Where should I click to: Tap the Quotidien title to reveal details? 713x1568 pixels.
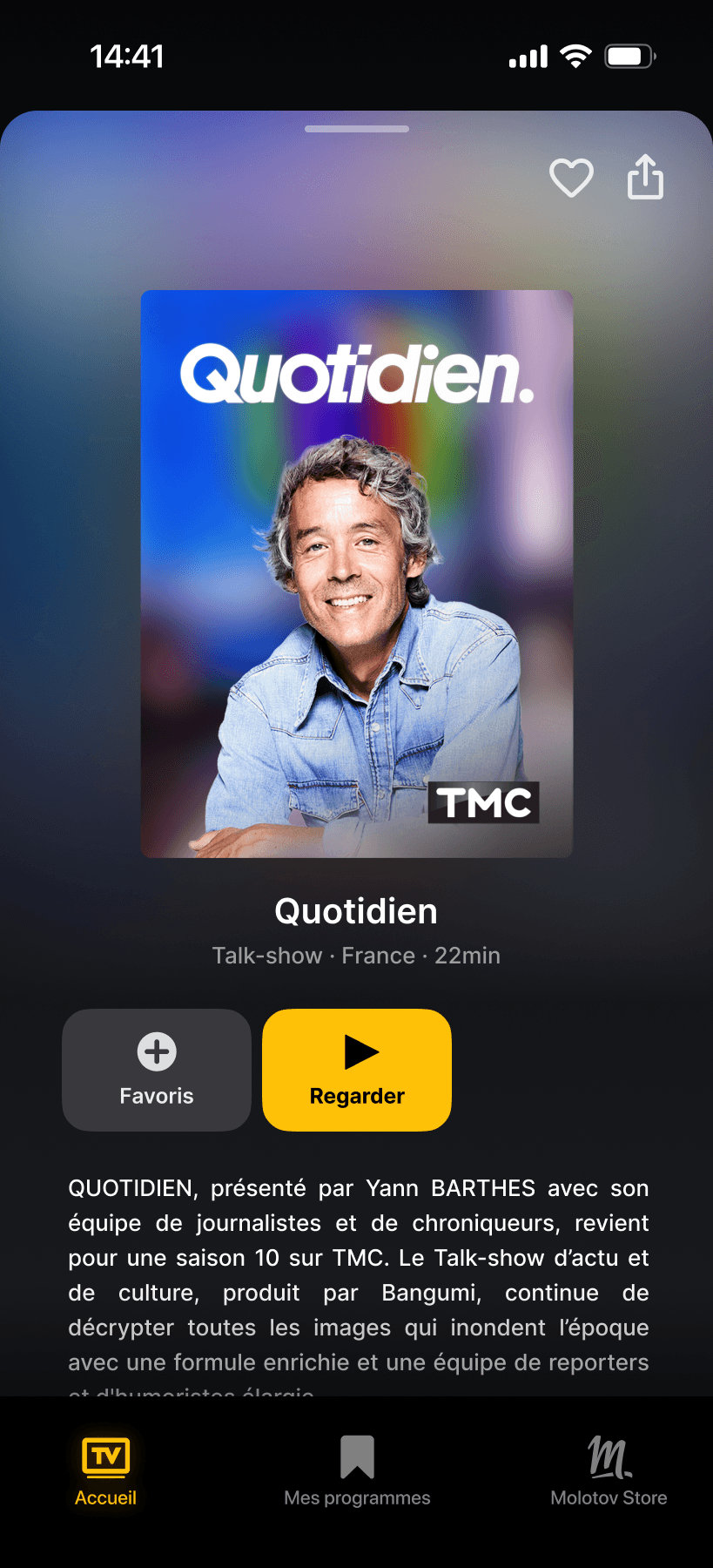click(356, 911)
